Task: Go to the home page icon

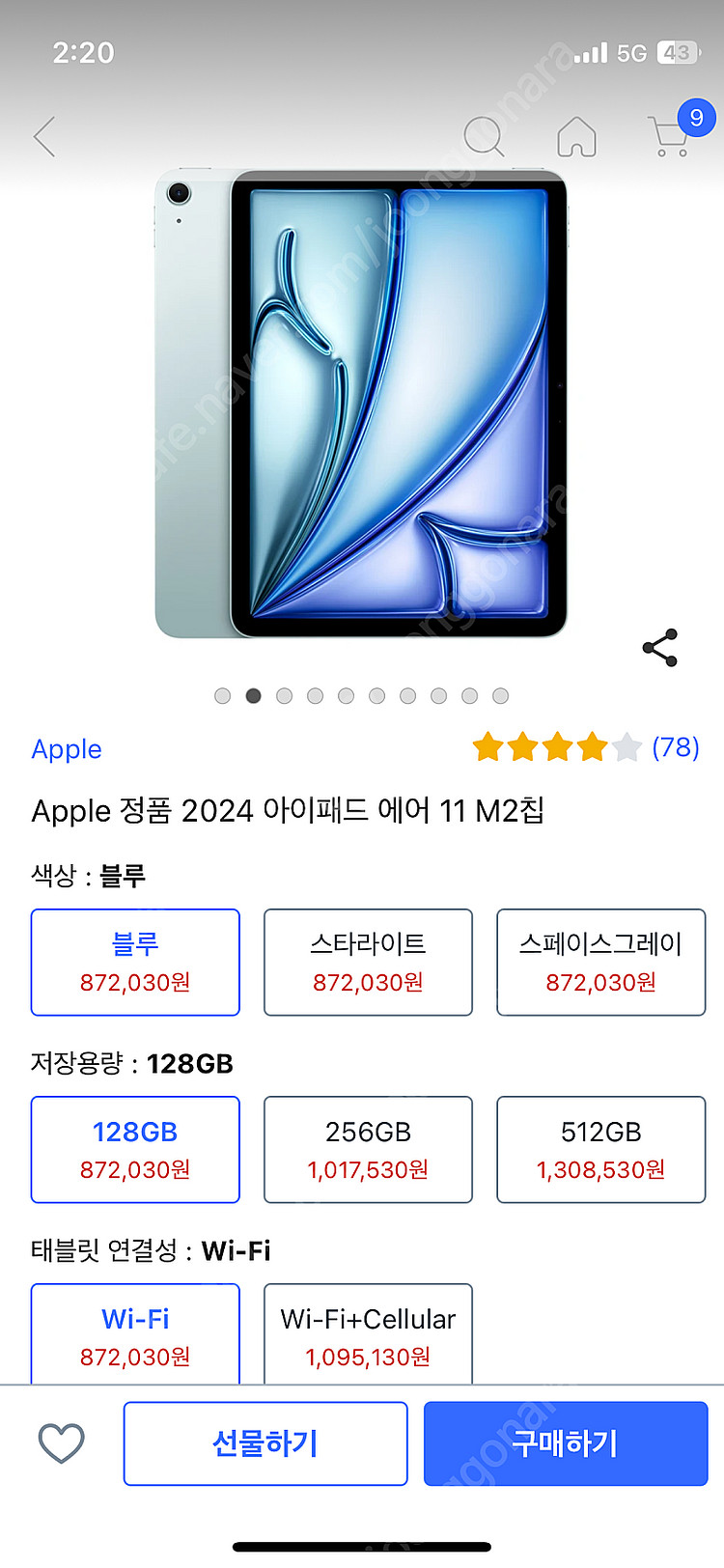Action: (x=576, y=137)
